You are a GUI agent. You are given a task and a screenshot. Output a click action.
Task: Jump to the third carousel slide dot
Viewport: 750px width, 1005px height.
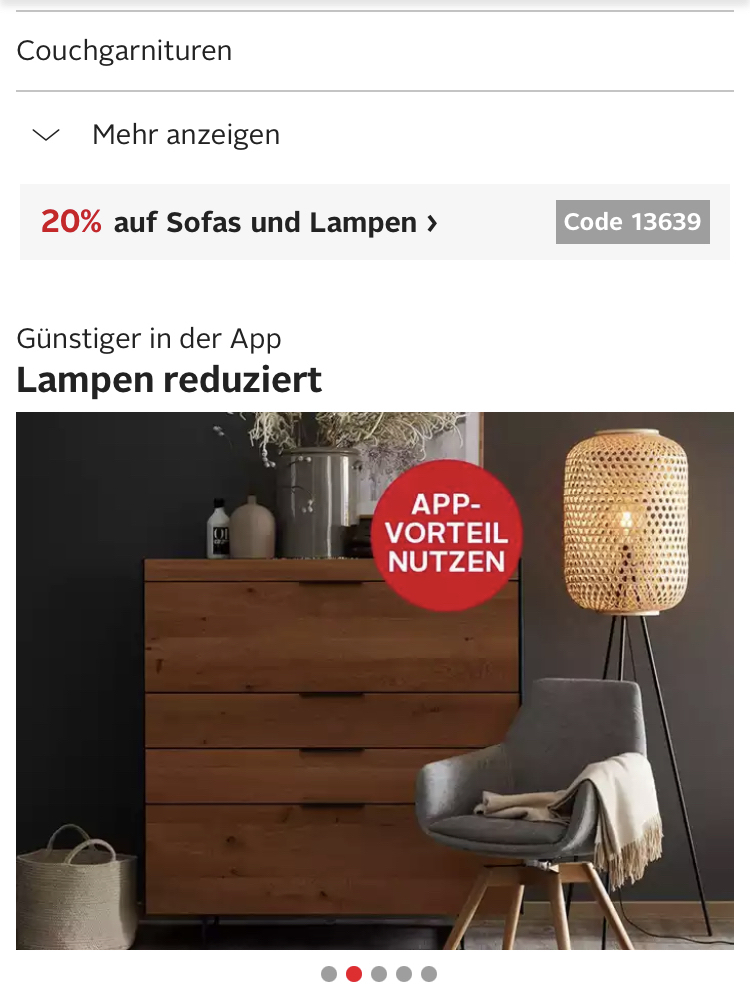[379, 974]
